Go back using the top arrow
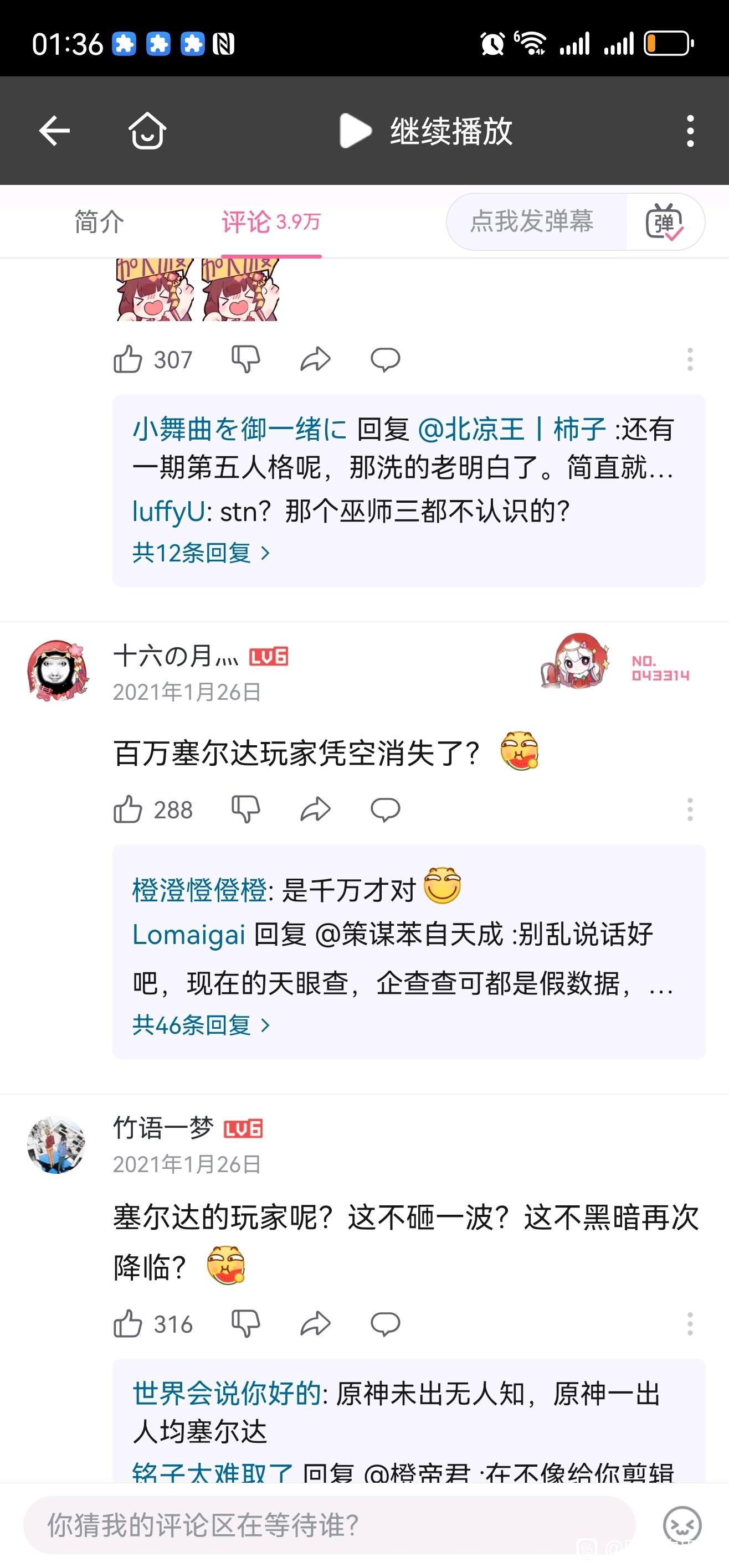 55,131
